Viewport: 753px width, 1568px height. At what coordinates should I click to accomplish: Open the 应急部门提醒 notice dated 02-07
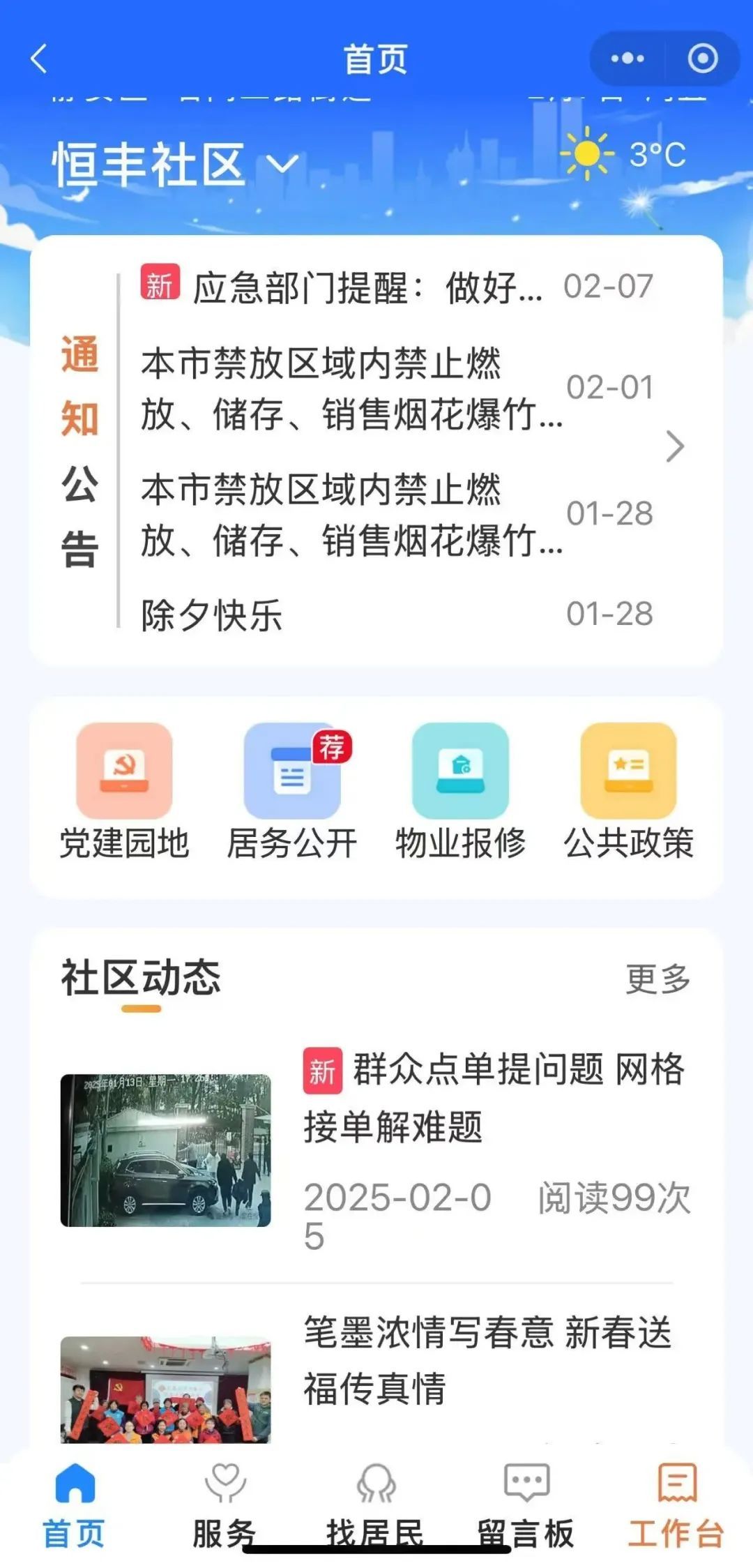point(367,287)
